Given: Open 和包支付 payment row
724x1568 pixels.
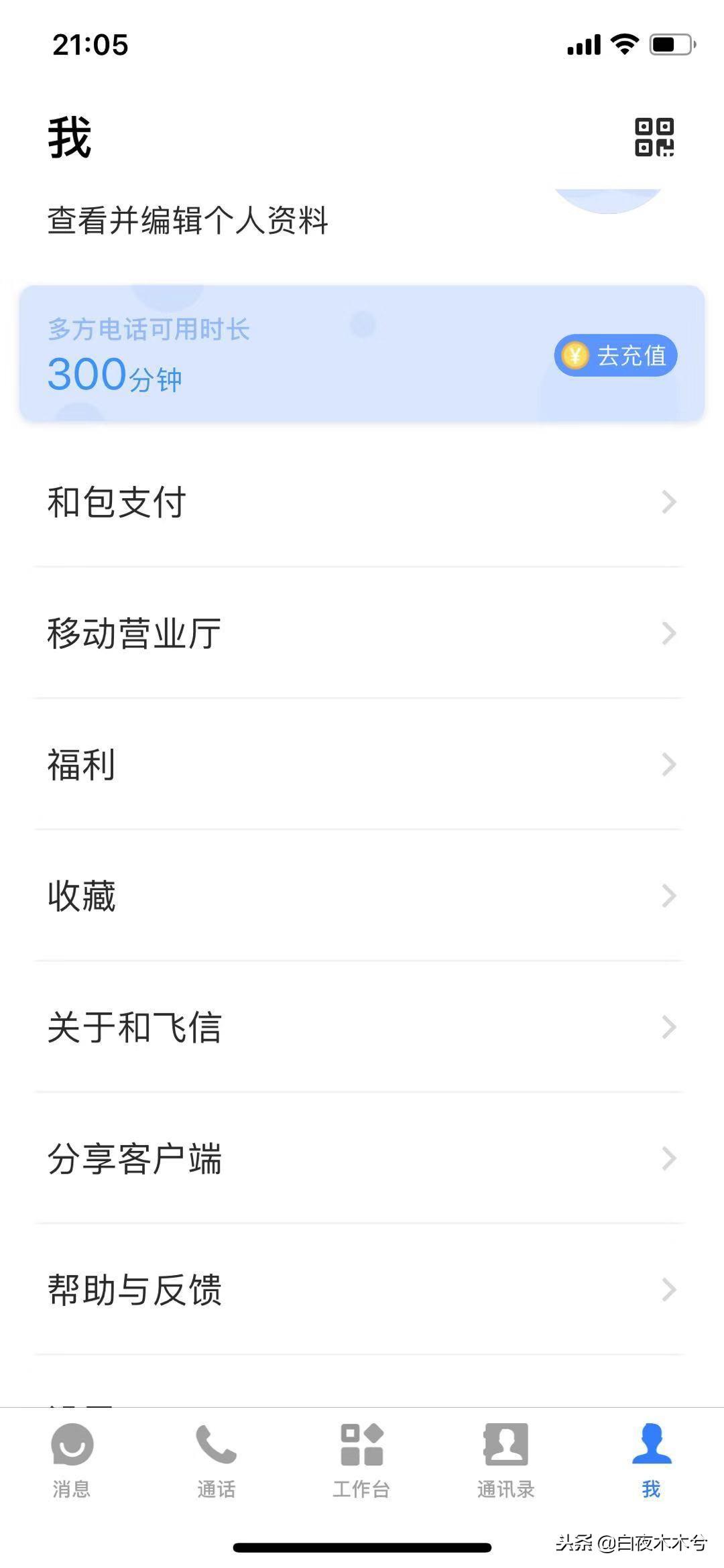Looking at the screenshot, I should (x=362, y=502).
